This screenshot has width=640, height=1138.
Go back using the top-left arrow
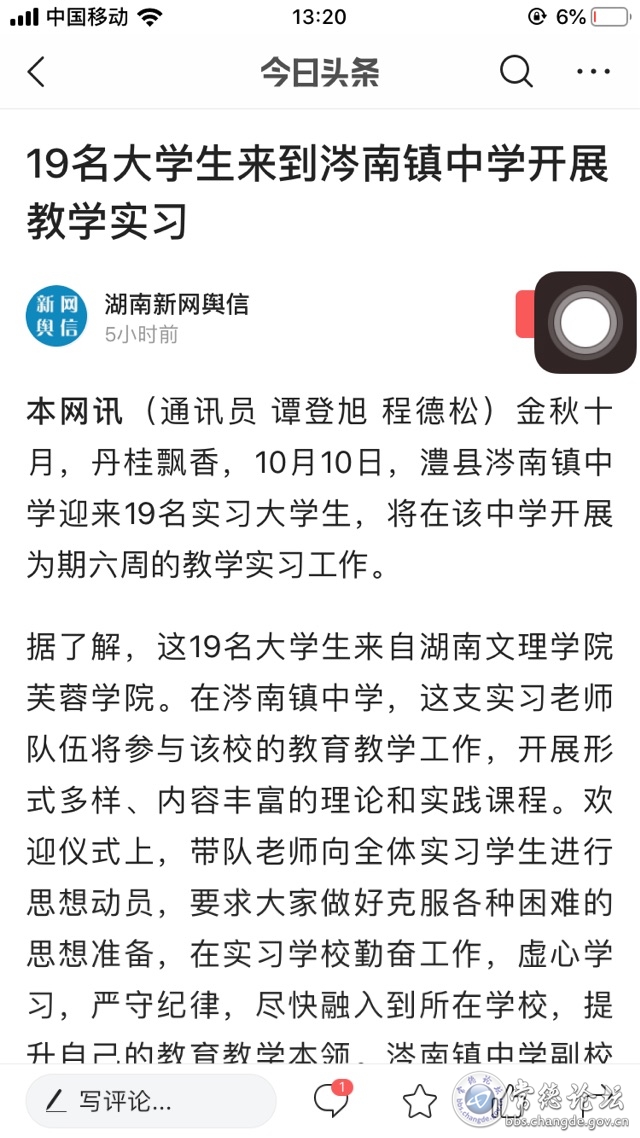(37, 72)
